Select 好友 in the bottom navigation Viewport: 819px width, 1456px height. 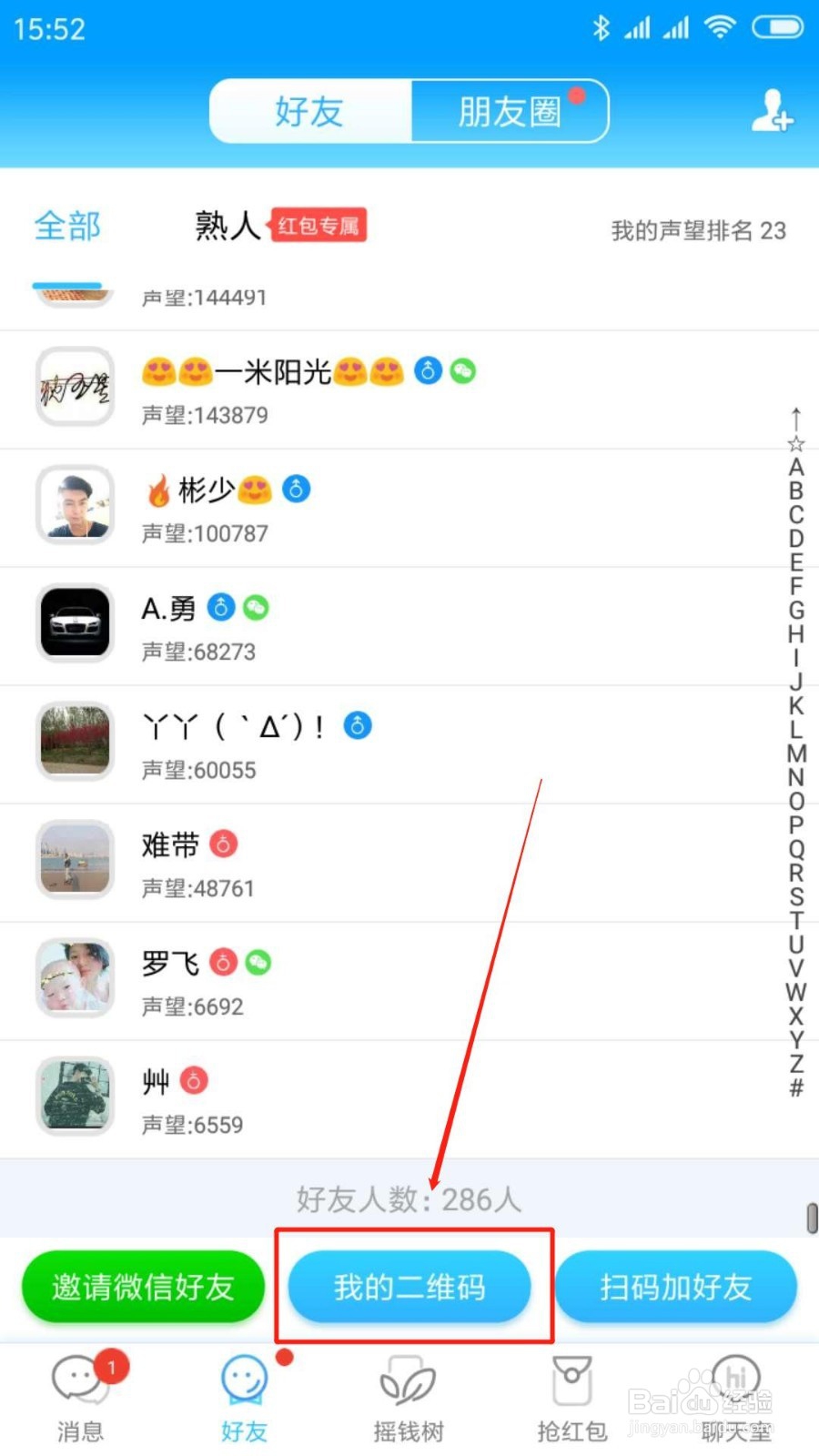pos(244,1397)
